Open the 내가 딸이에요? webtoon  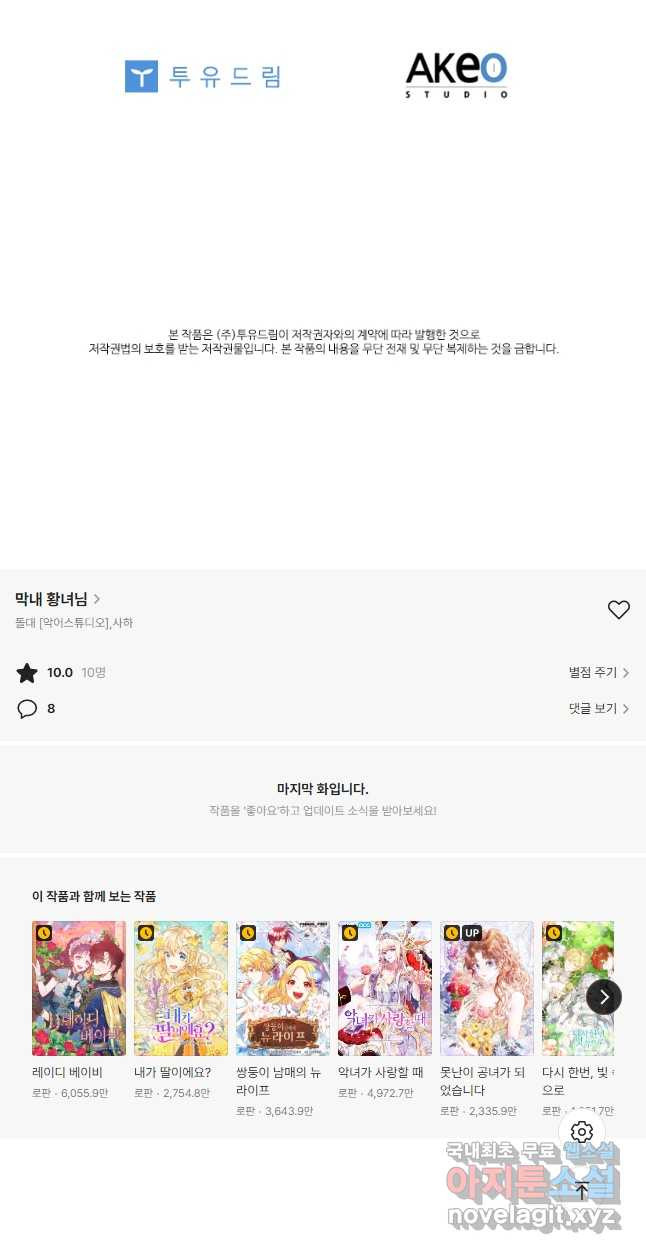coord(181,988)
